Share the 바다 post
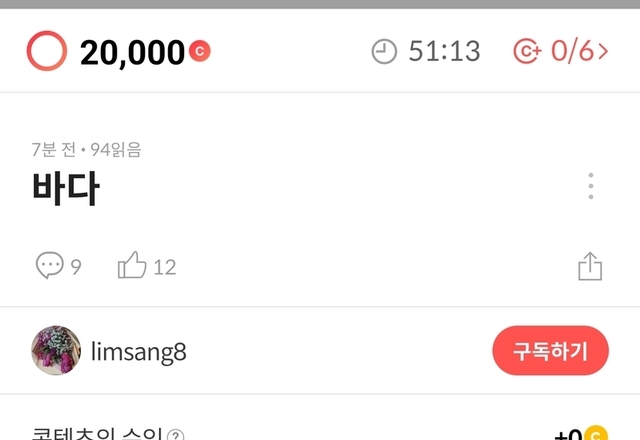 (590, 266)
